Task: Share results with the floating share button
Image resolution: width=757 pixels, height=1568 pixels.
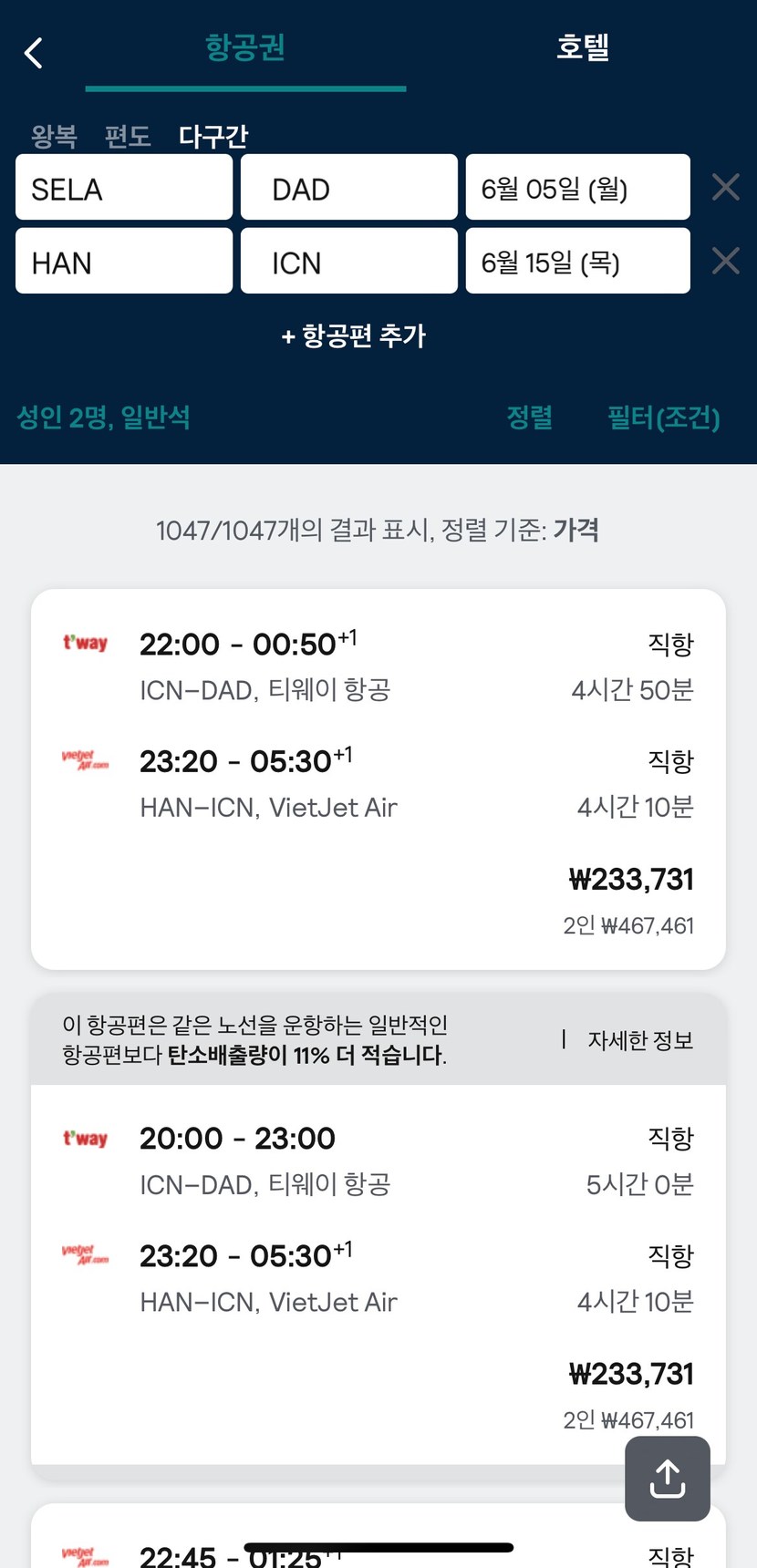Action: pyautogui.click(x=667, y=1479)
